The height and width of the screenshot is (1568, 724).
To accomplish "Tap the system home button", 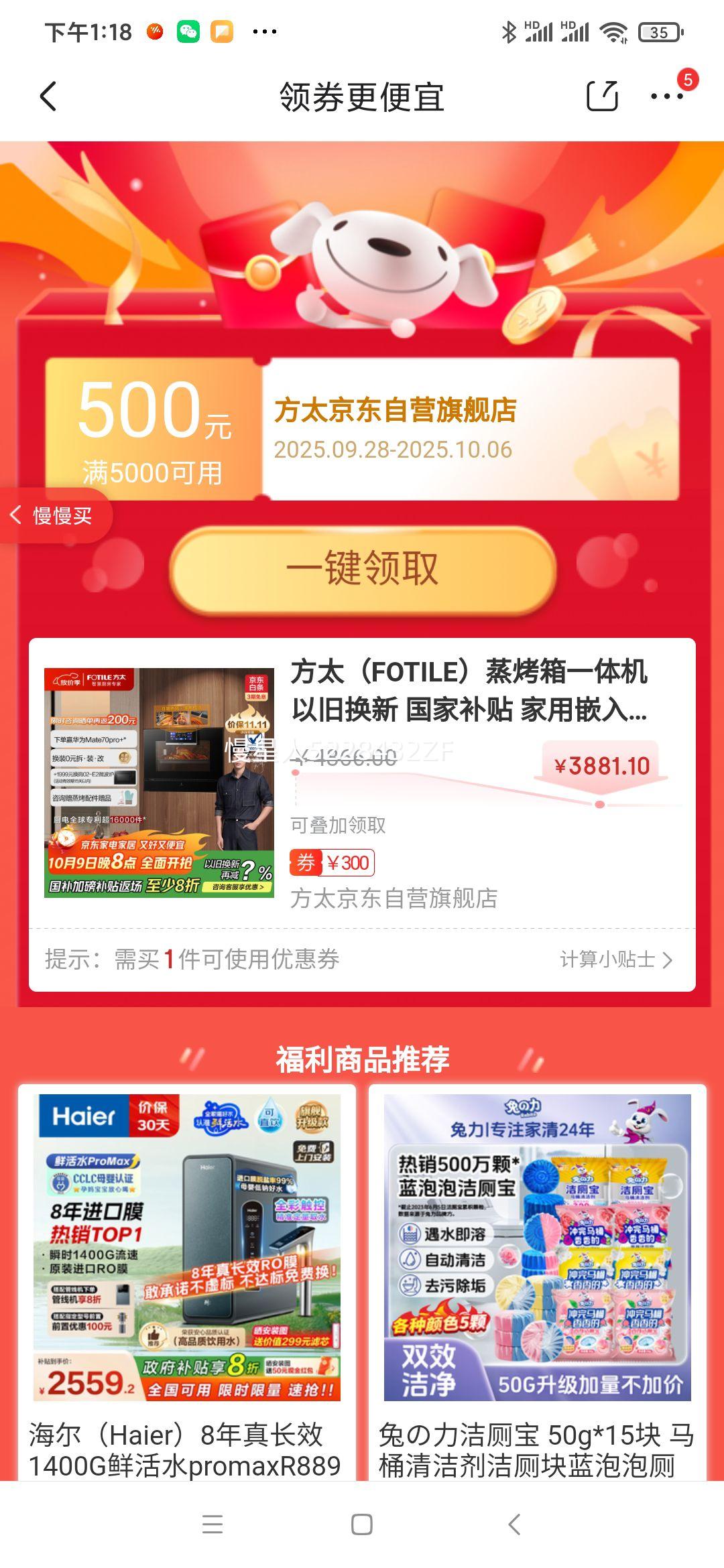I will pyautogui.click(x=362, y=1524).
